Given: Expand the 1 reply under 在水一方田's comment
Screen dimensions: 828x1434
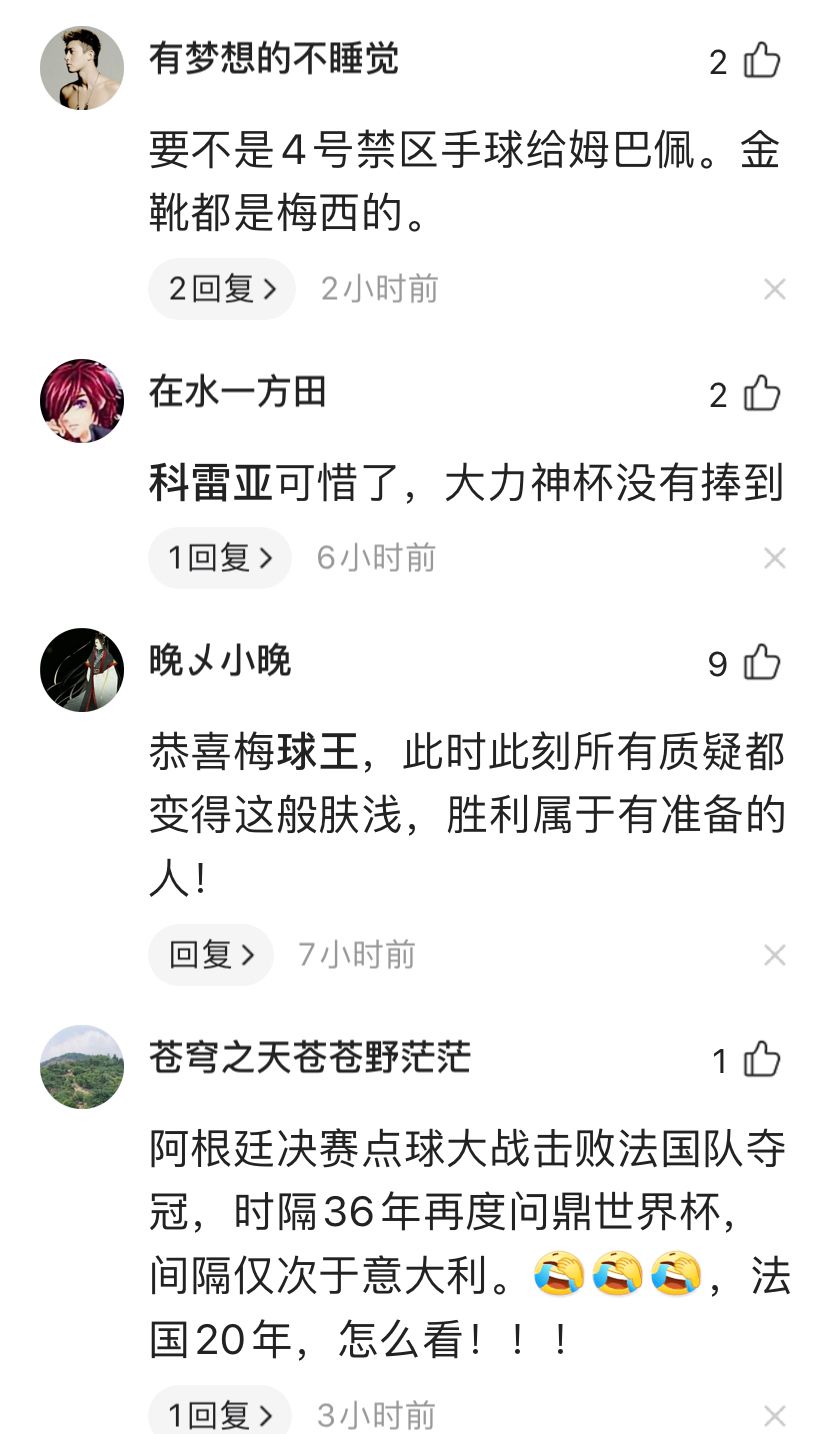Looking at the screenshot, I should pos(220,558).
